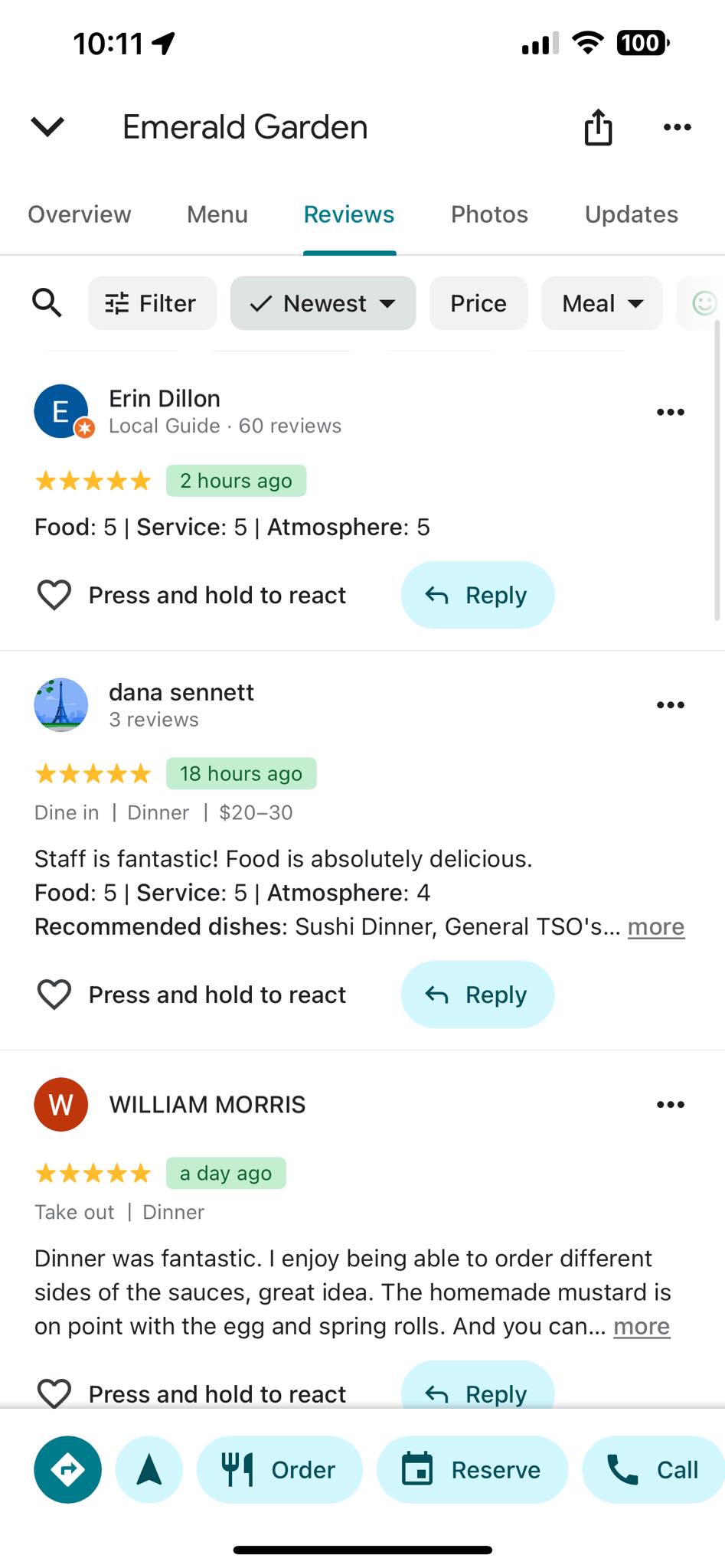Screen dimensions: 725x1568
Task: Expand the Meal dropdown
Action: (x=602, y=303)
